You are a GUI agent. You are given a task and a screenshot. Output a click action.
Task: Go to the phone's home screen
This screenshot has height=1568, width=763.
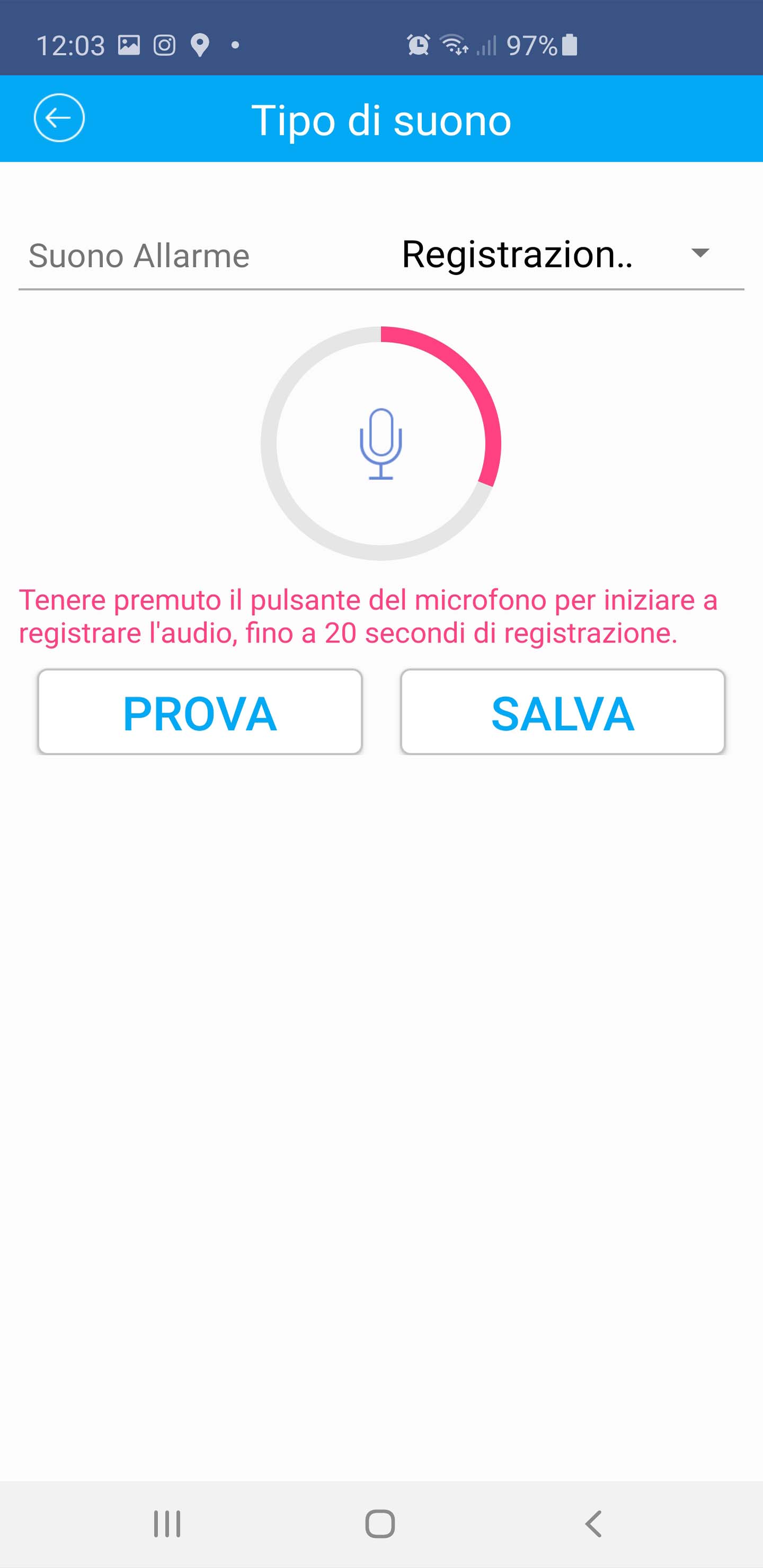click(x=380, y=1524)
